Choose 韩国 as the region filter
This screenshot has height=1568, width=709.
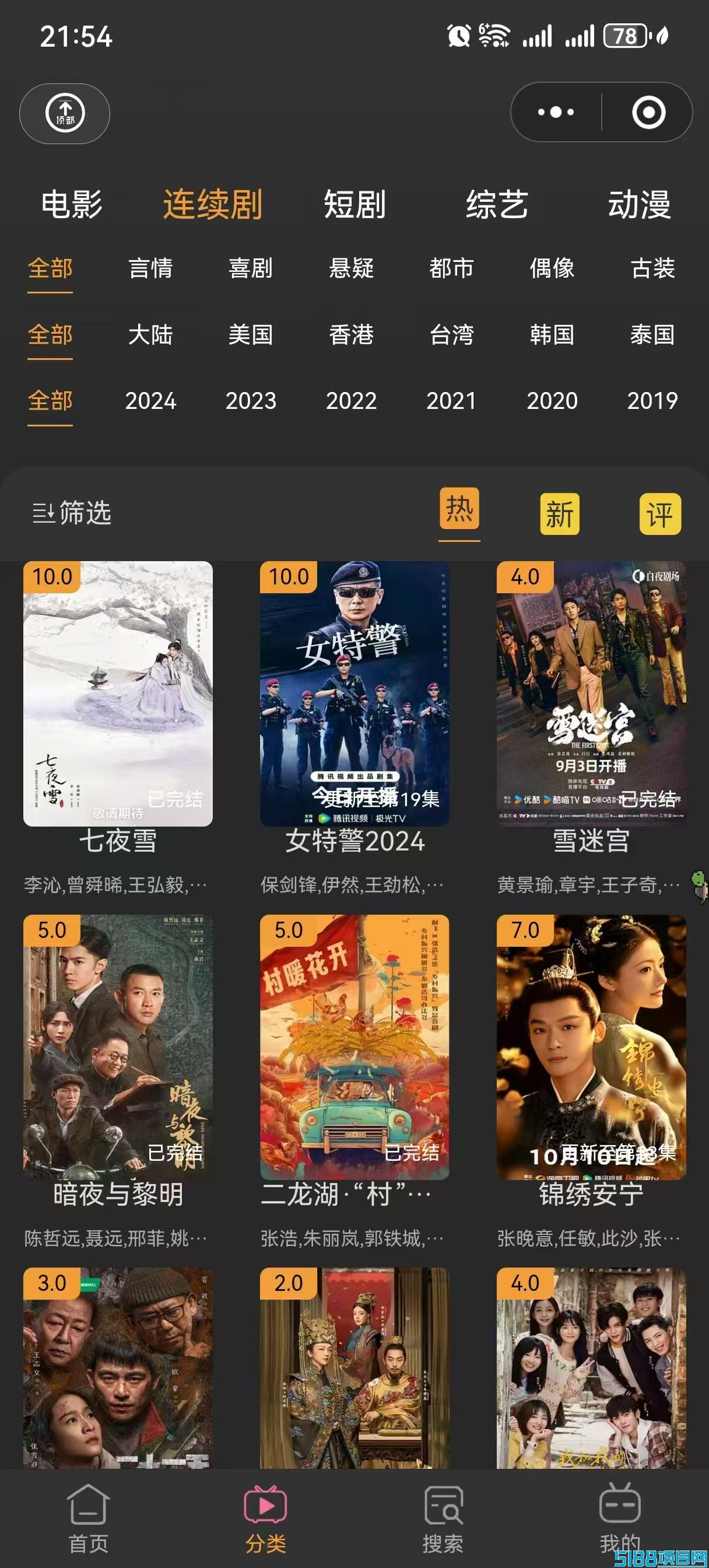(552, 335)
